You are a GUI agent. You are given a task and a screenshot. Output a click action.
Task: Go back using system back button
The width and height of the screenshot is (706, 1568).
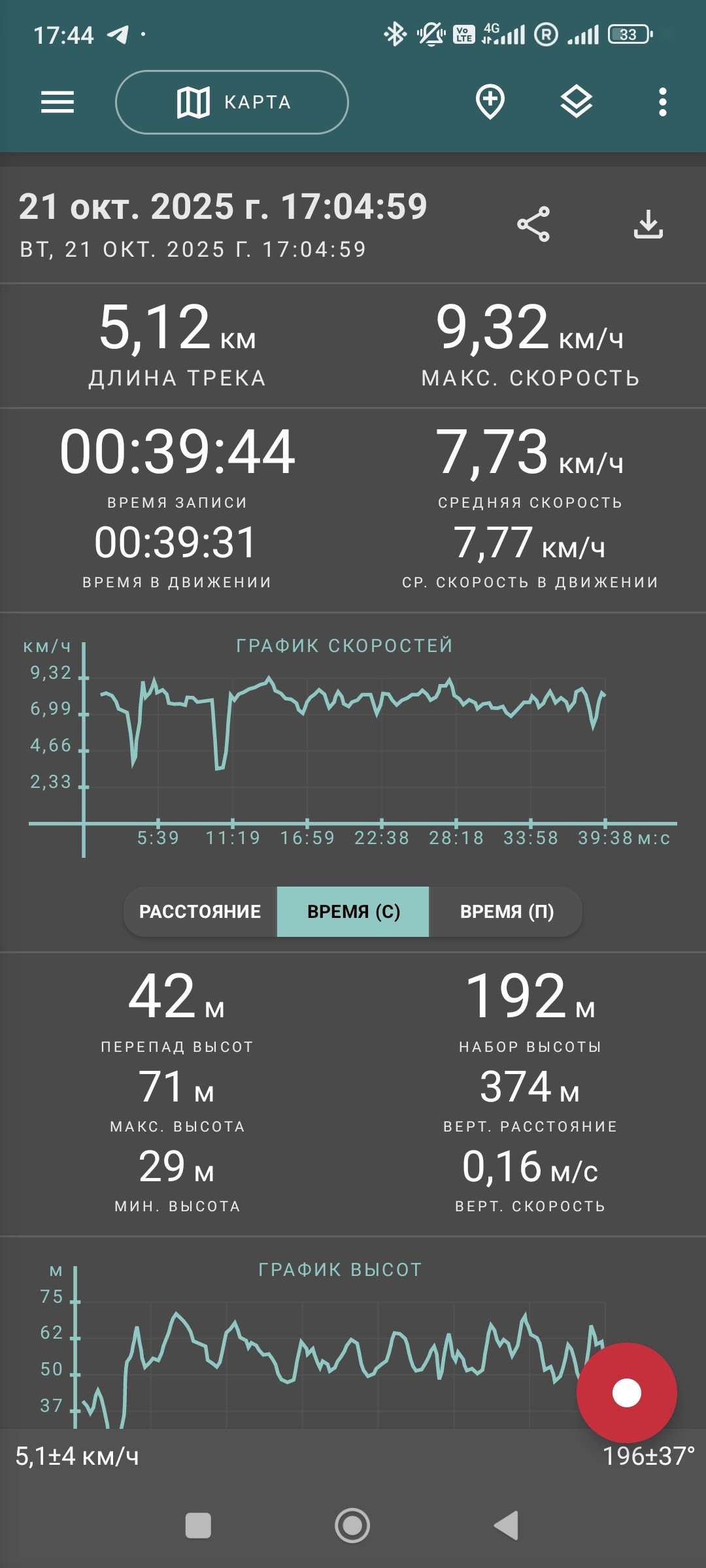coord(507,1526)
